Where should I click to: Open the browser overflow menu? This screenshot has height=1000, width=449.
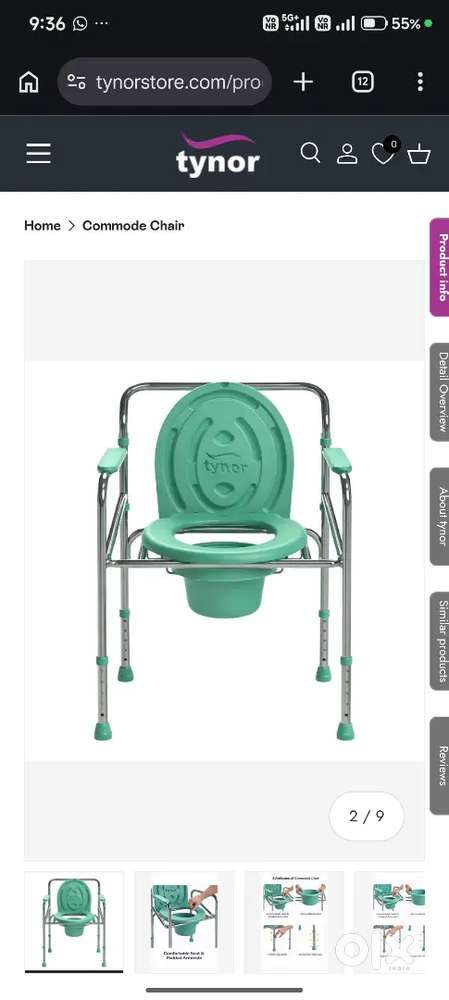click(420, 82)
